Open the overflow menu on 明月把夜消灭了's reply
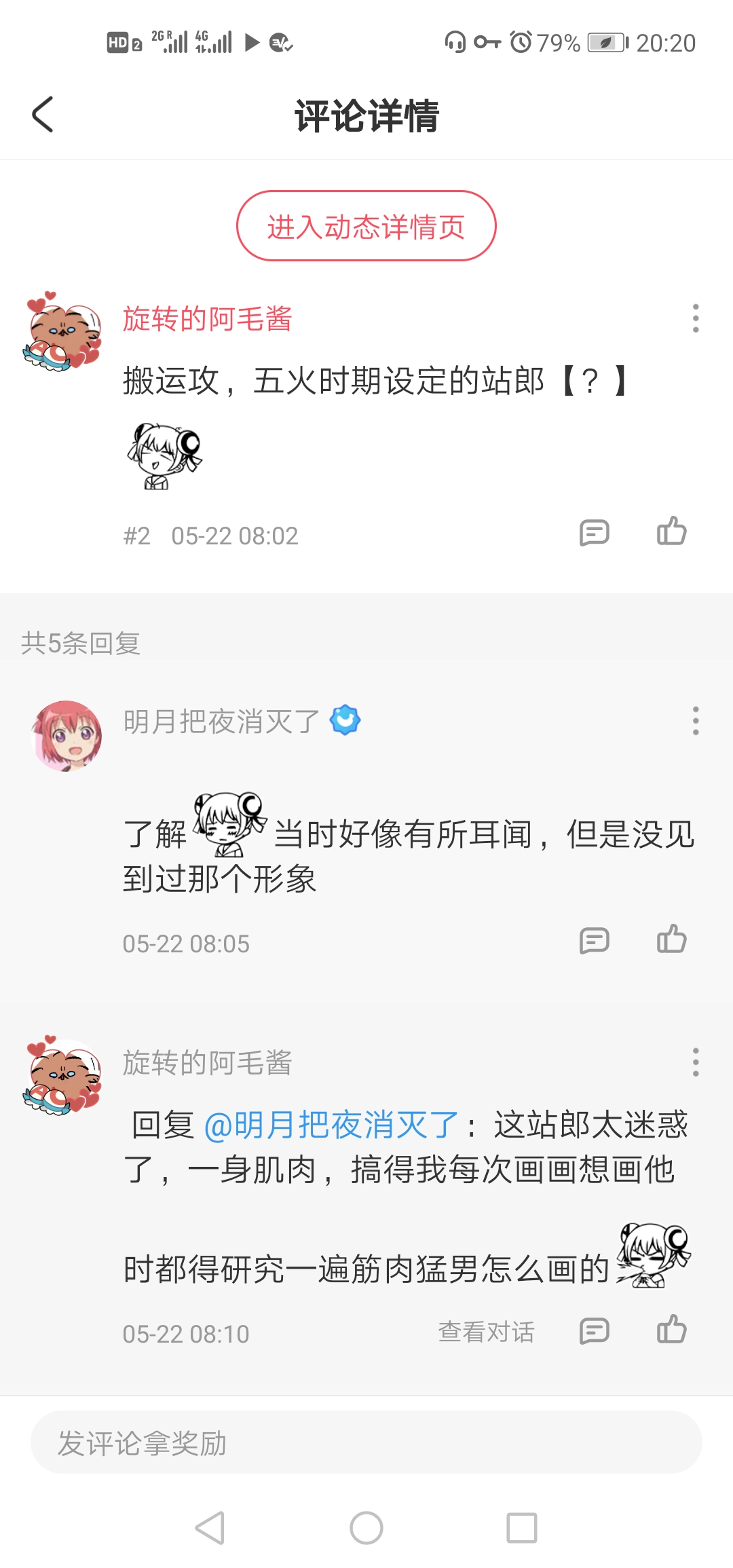733x1568 pixels. [695, 720]
